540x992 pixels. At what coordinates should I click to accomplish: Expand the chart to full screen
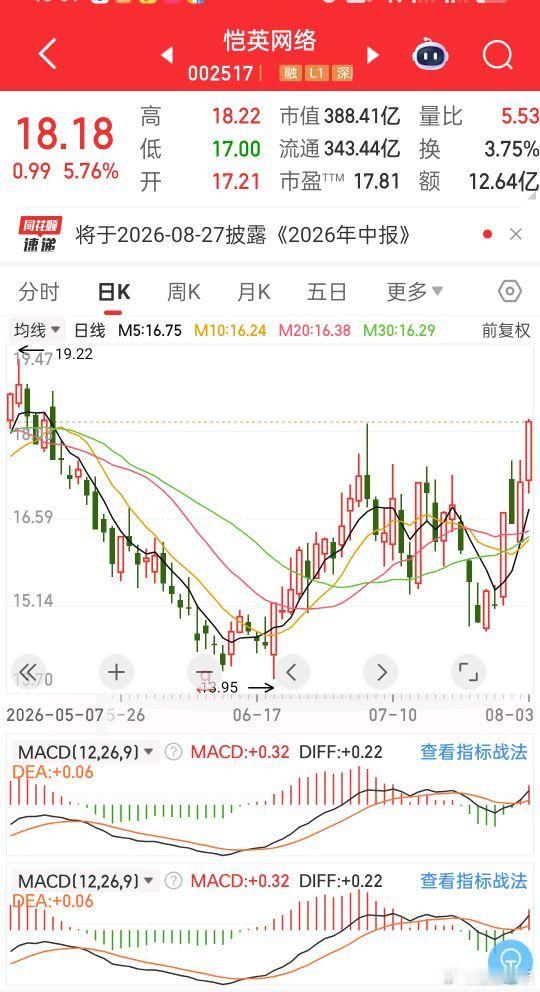coord(468,672)
